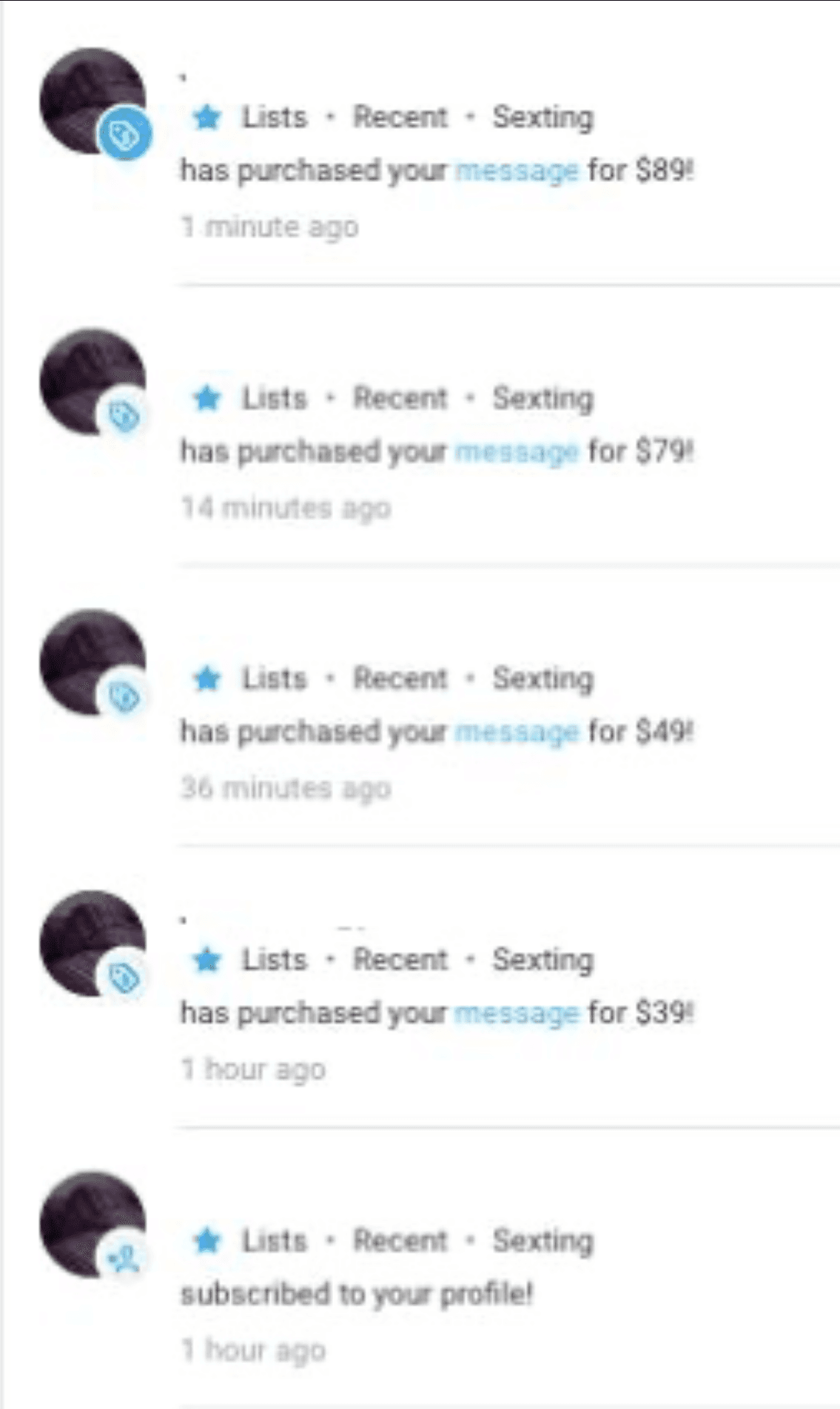
Task: Open message link in the $79 purchase notification
Action: 516,451
